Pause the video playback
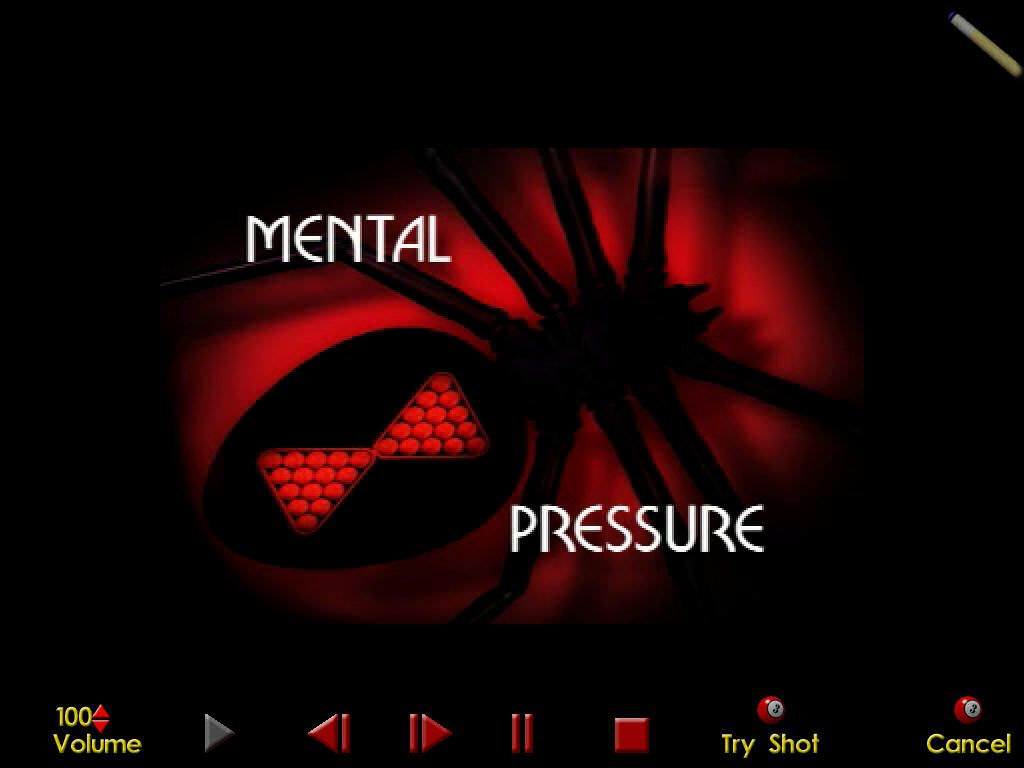The width and height of the screenshot is (1024, 768). click(521, 733)
